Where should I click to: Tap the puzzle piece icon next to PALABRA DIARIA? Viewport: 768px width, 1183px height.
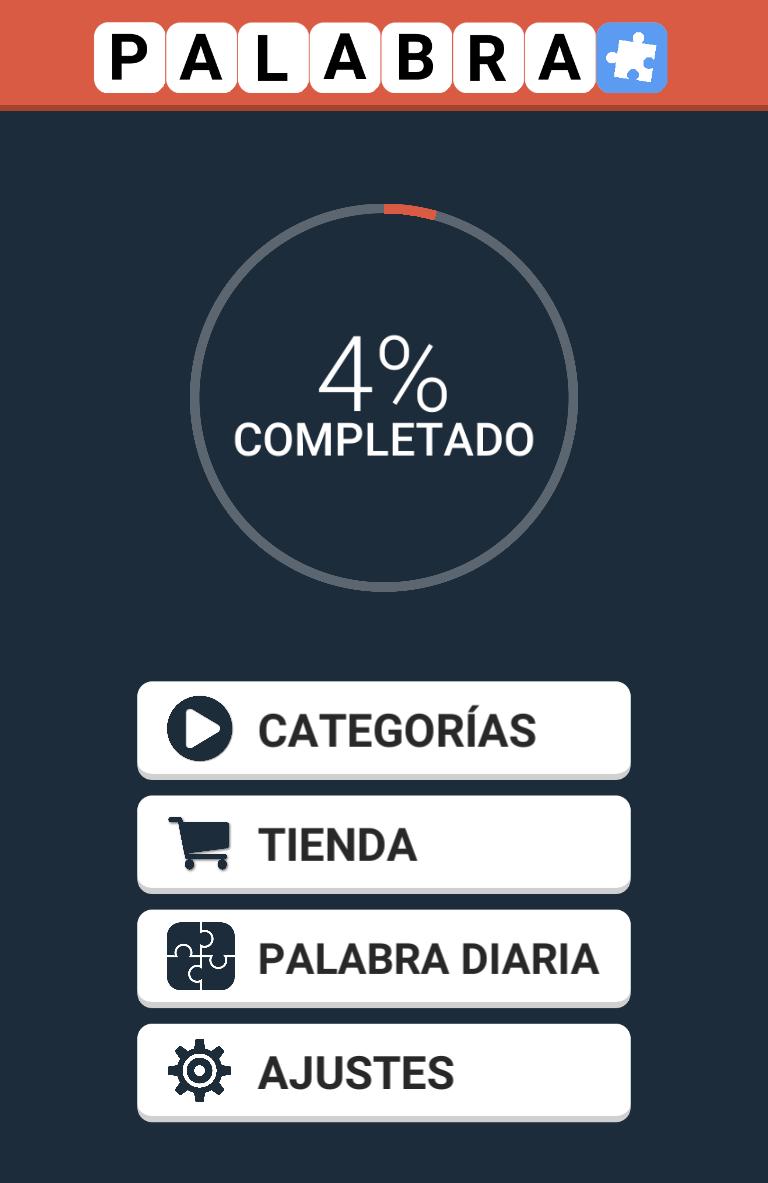[199, 957]
